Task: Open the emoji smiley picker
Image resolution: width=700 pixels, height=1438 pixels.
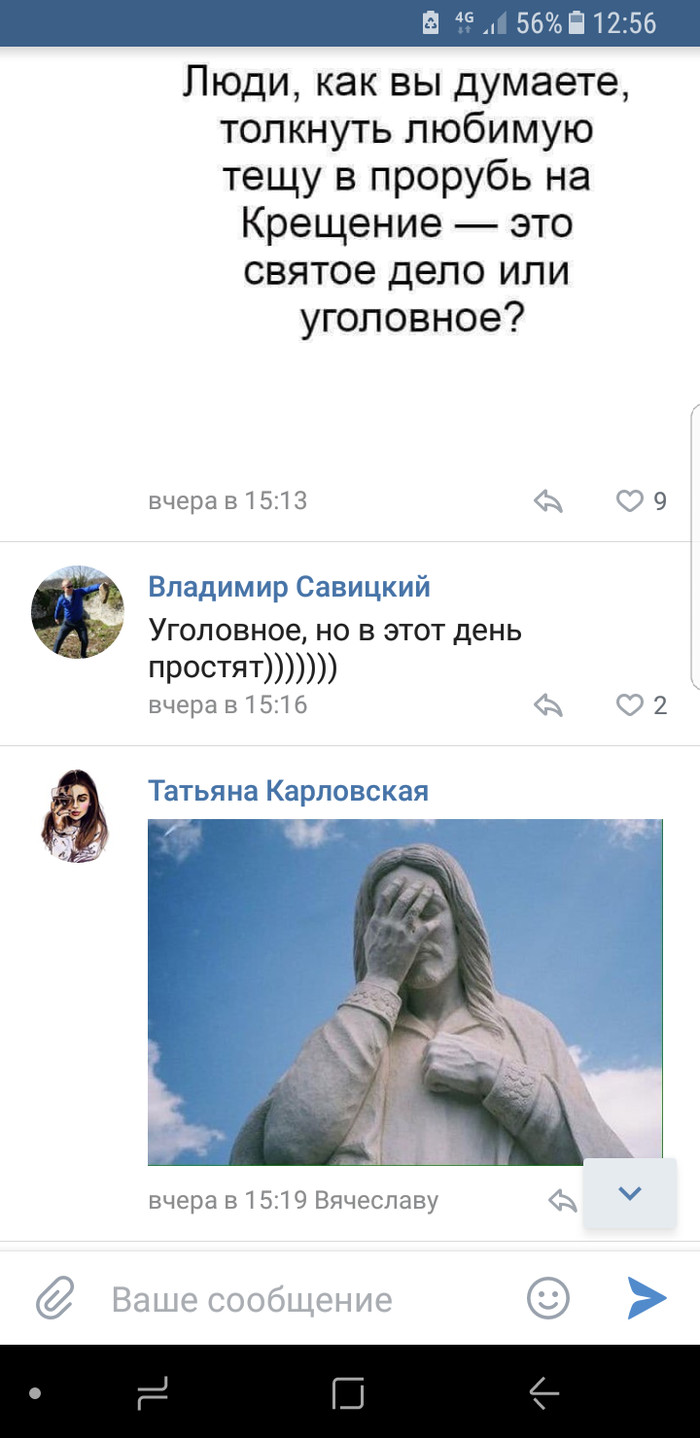Action: coord(548,1299)
